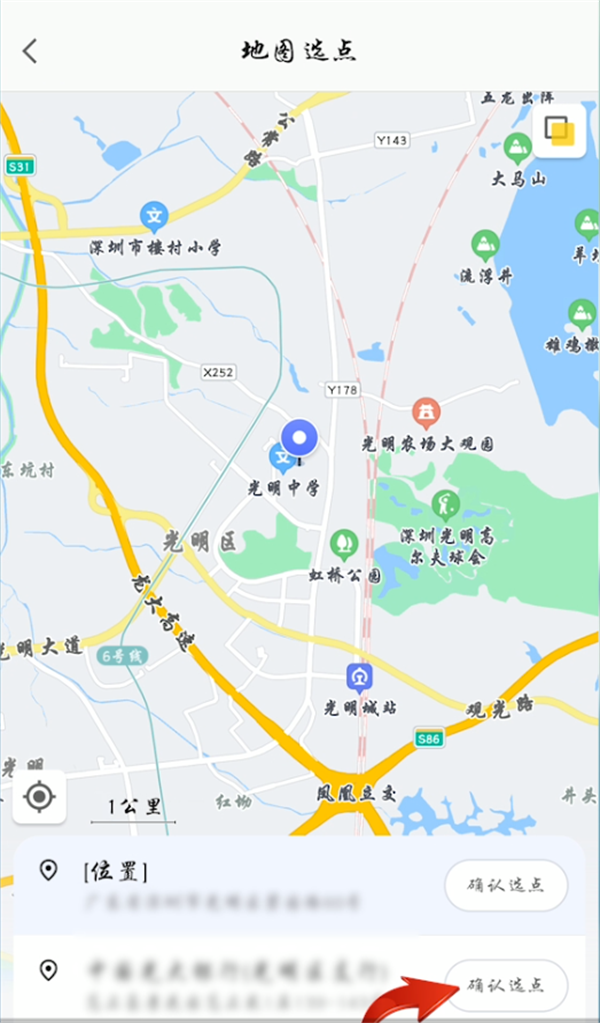Open the map layers switcher
The width and height of the screenshot is (600, 1023).
point(559,131)
